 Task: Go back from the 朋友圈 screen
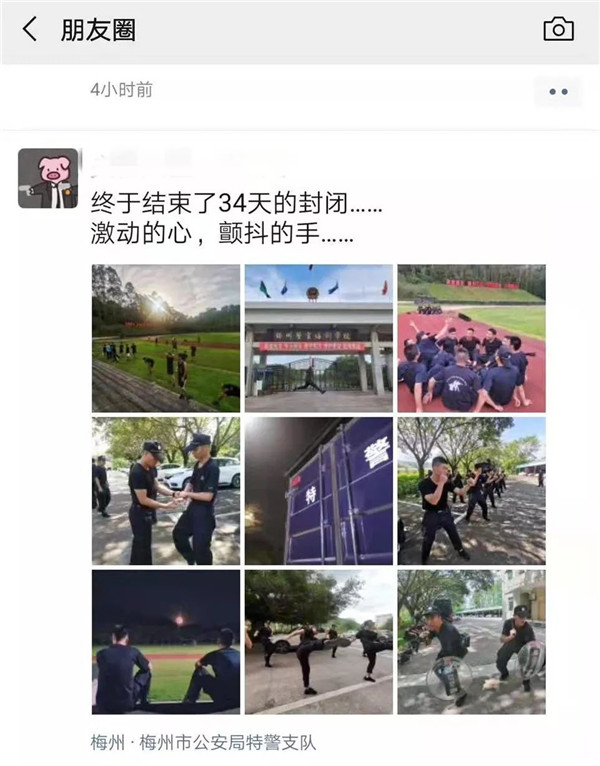pos(29,30)
